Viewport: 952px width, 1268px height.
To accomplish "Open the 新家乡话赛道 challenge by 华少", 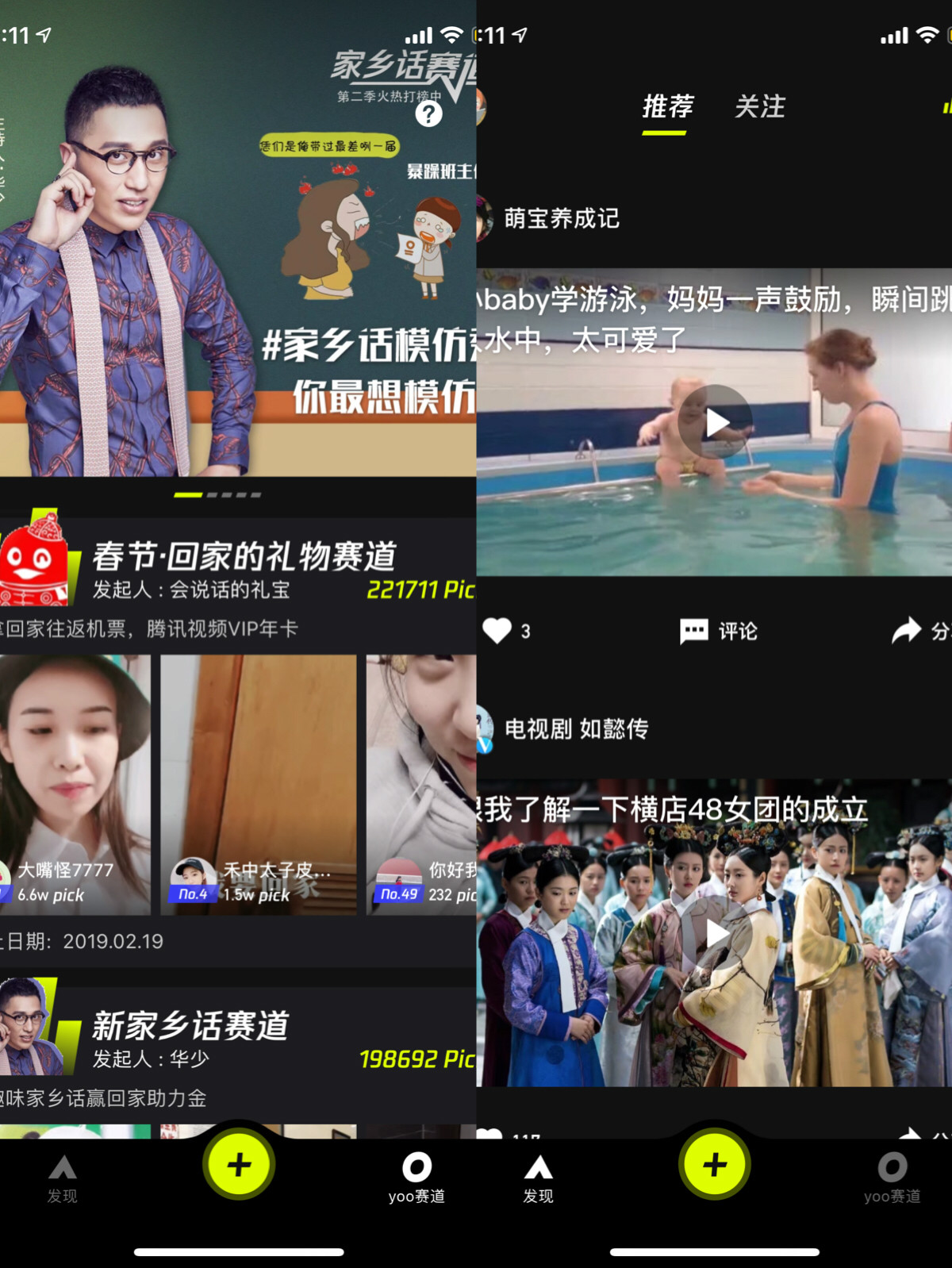I will (190, 1027).
